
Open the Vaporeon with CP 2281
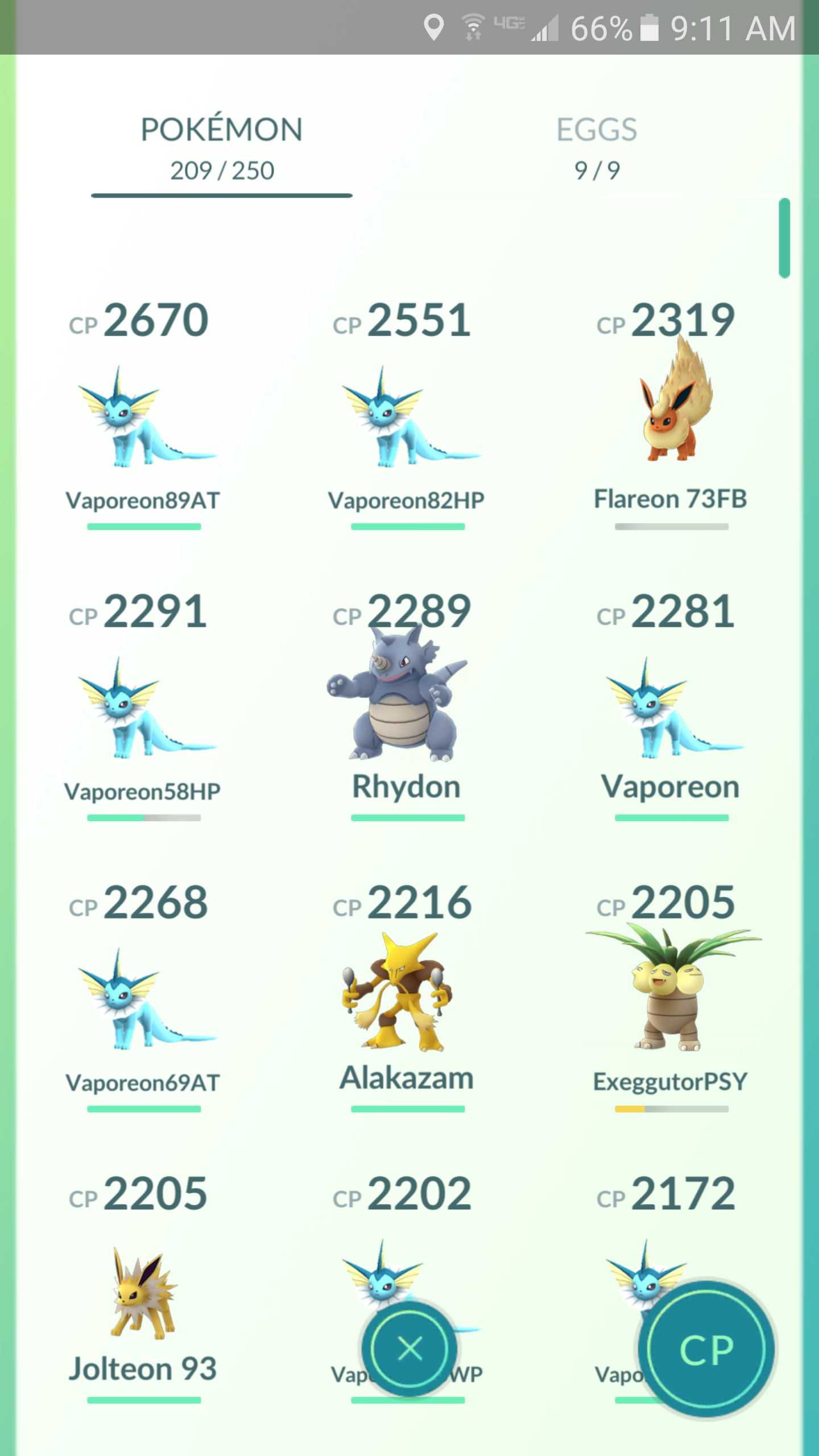[671, 706]
